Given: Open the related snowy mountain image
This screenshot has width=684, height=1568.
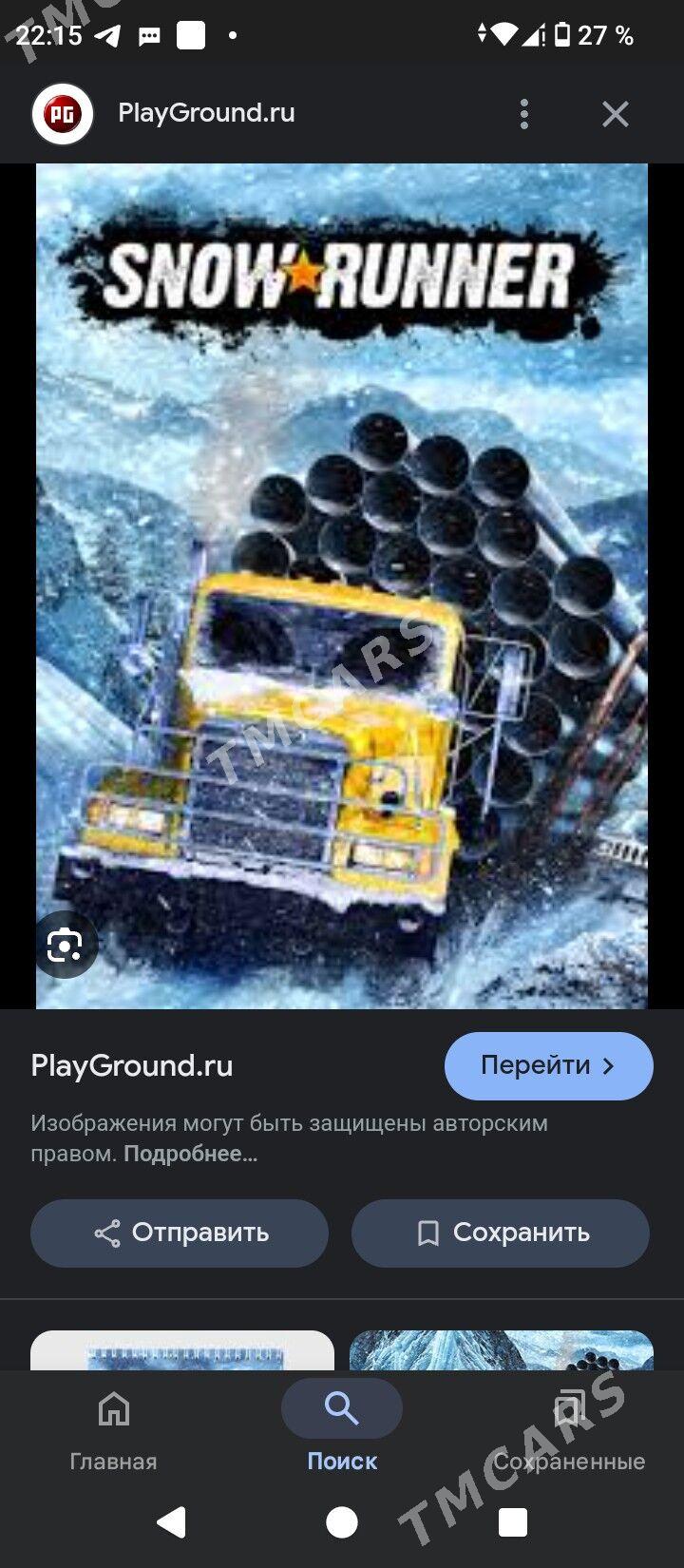Looking at the screenshot, I should click(502, 1350).
